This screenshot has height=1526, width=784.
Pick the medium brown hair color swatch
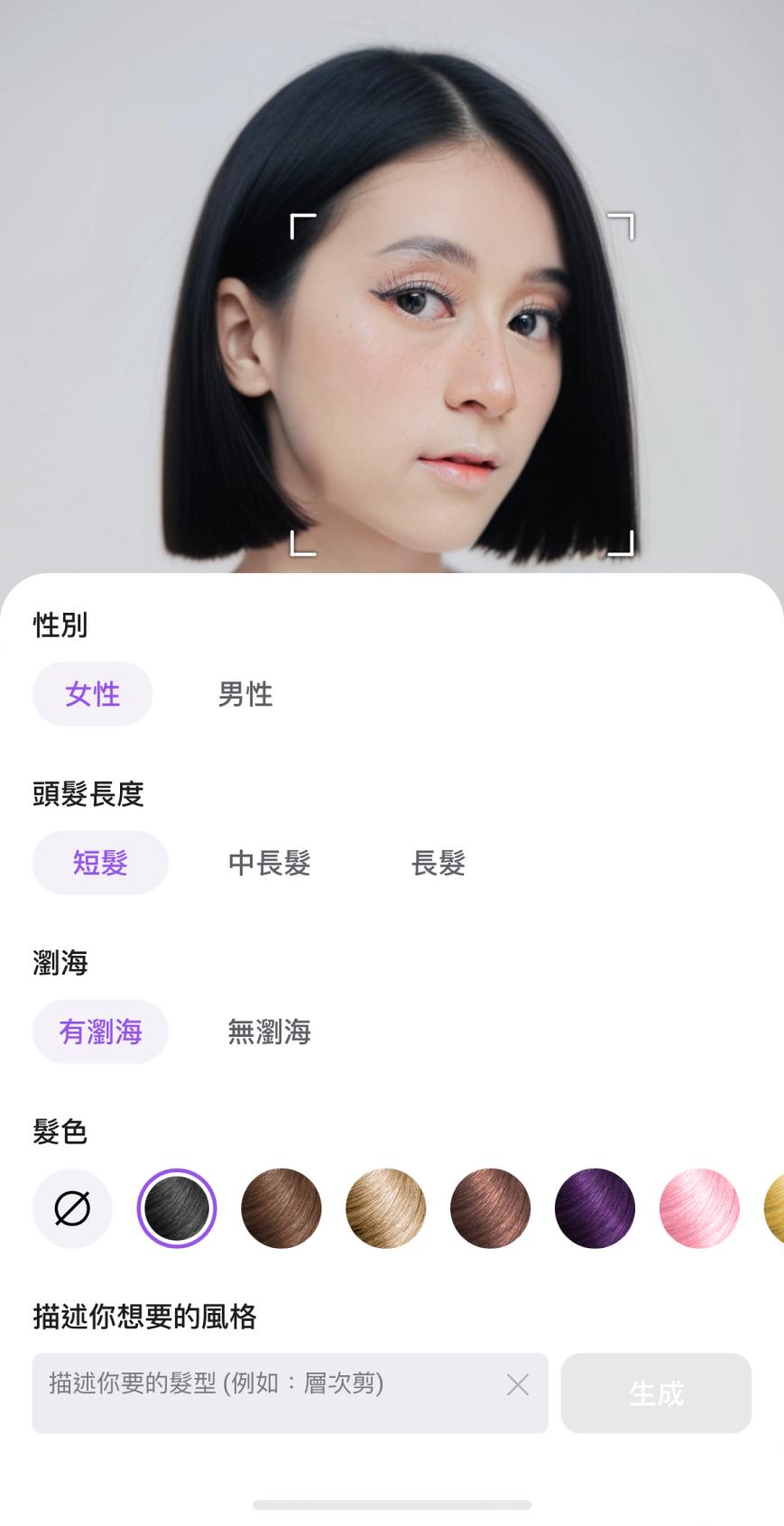tap(281, 1208)
